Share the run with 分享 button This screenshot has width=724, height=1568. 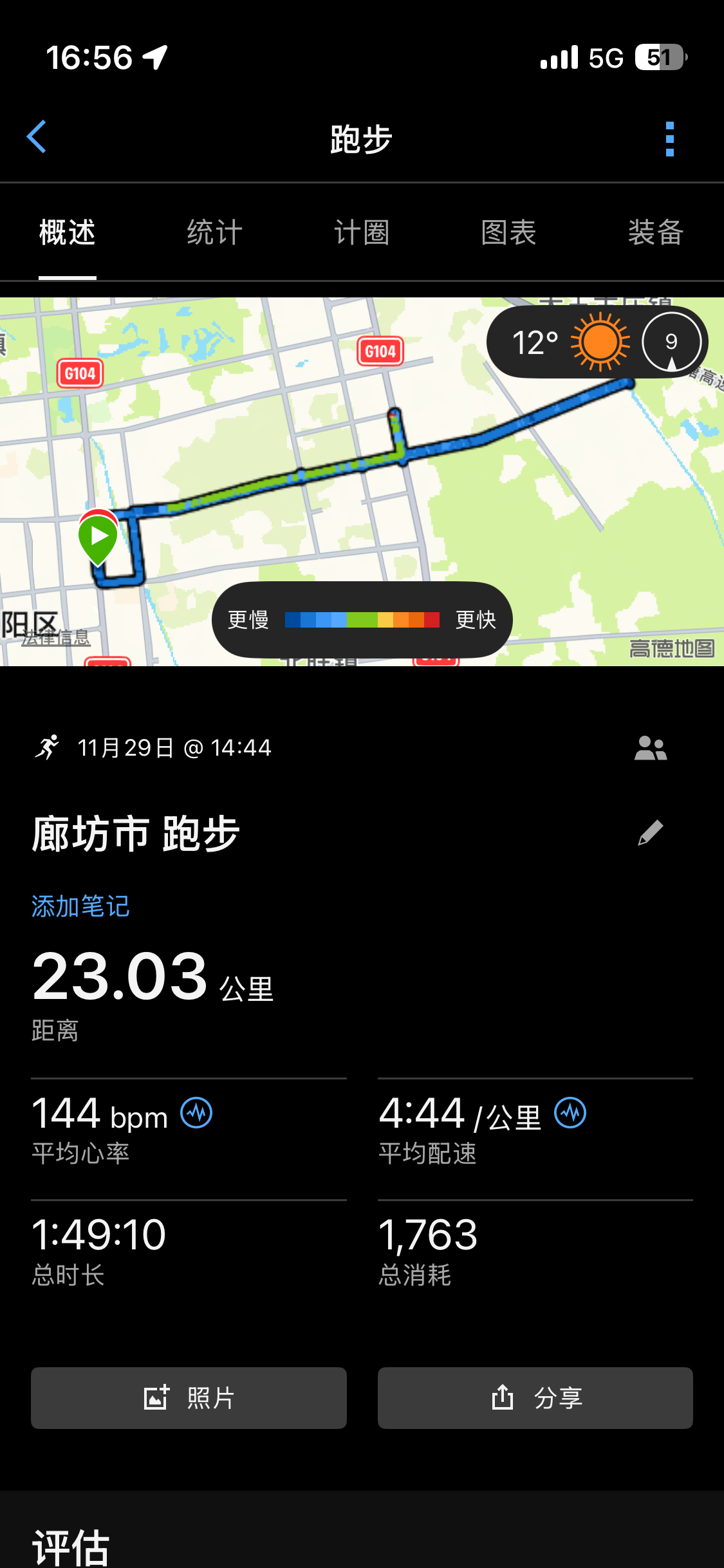click(x=535, y=1398)
